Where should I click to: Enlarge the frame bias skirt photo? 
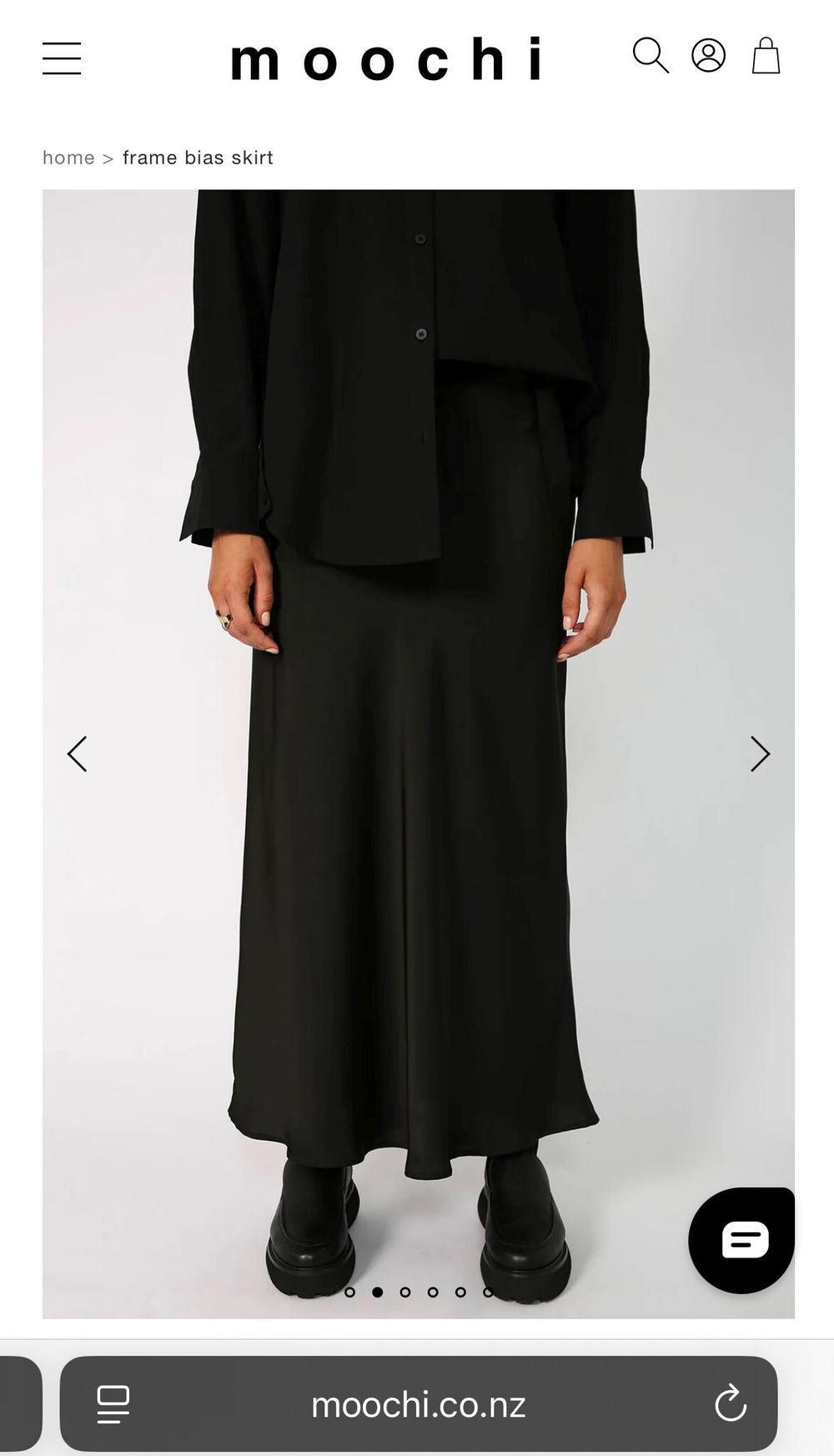(x=419, y=834)
